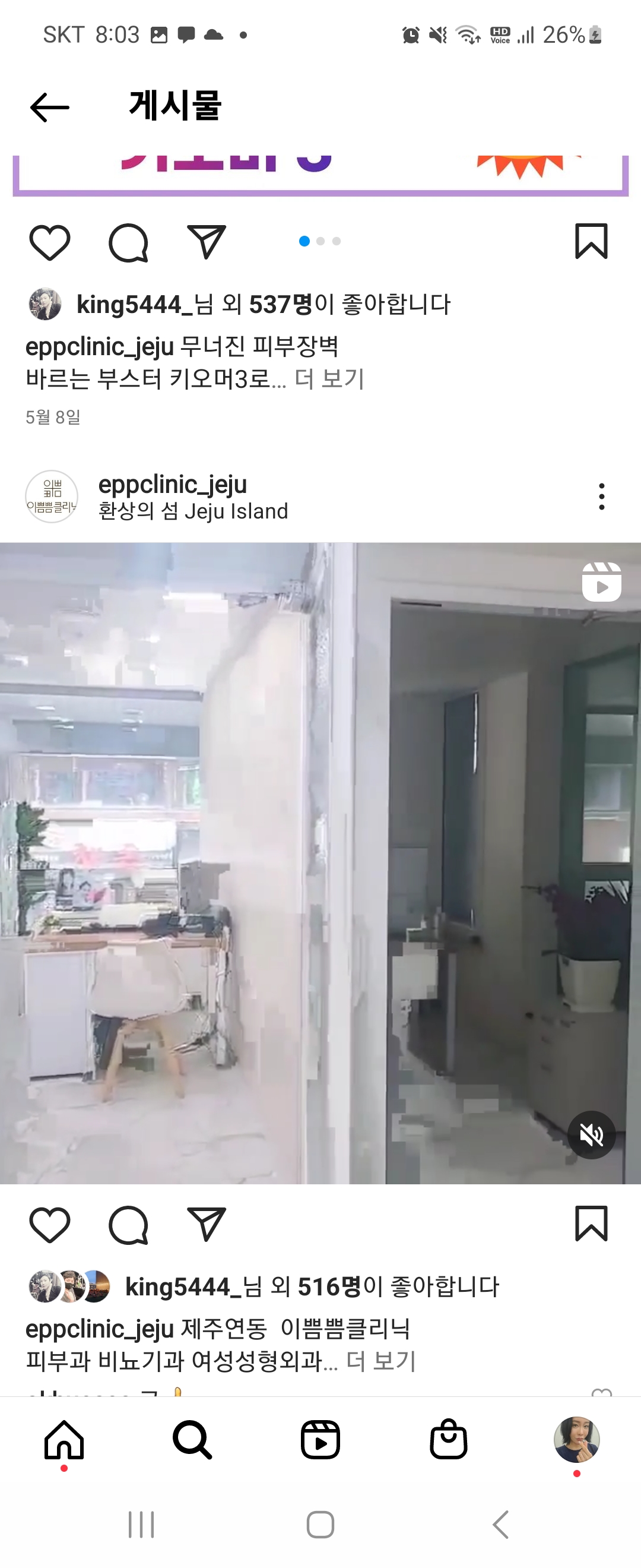
Task: Go back using the top arrow
Action: click(x=50, y=108)
